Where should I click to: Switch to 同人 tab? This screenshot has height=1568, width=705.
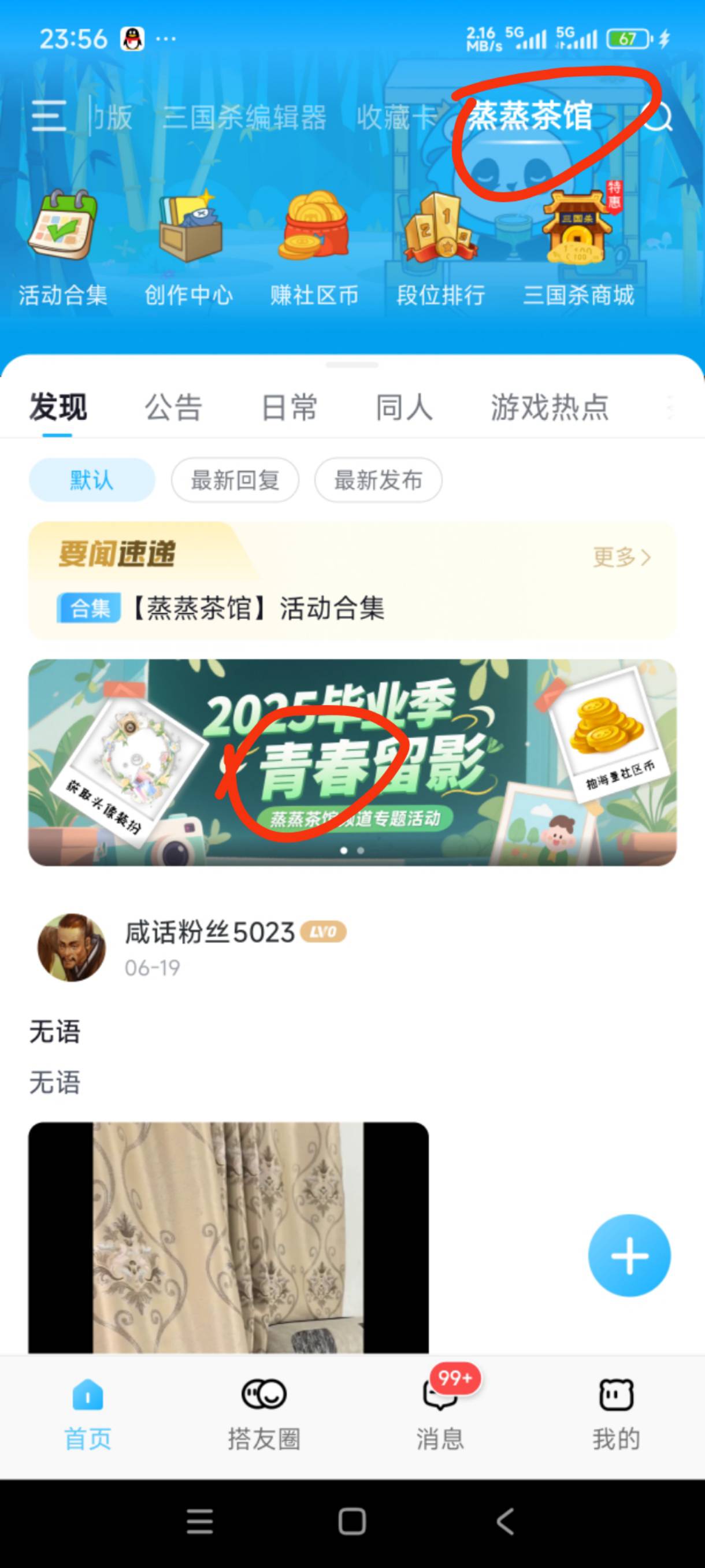click(405, 407)
